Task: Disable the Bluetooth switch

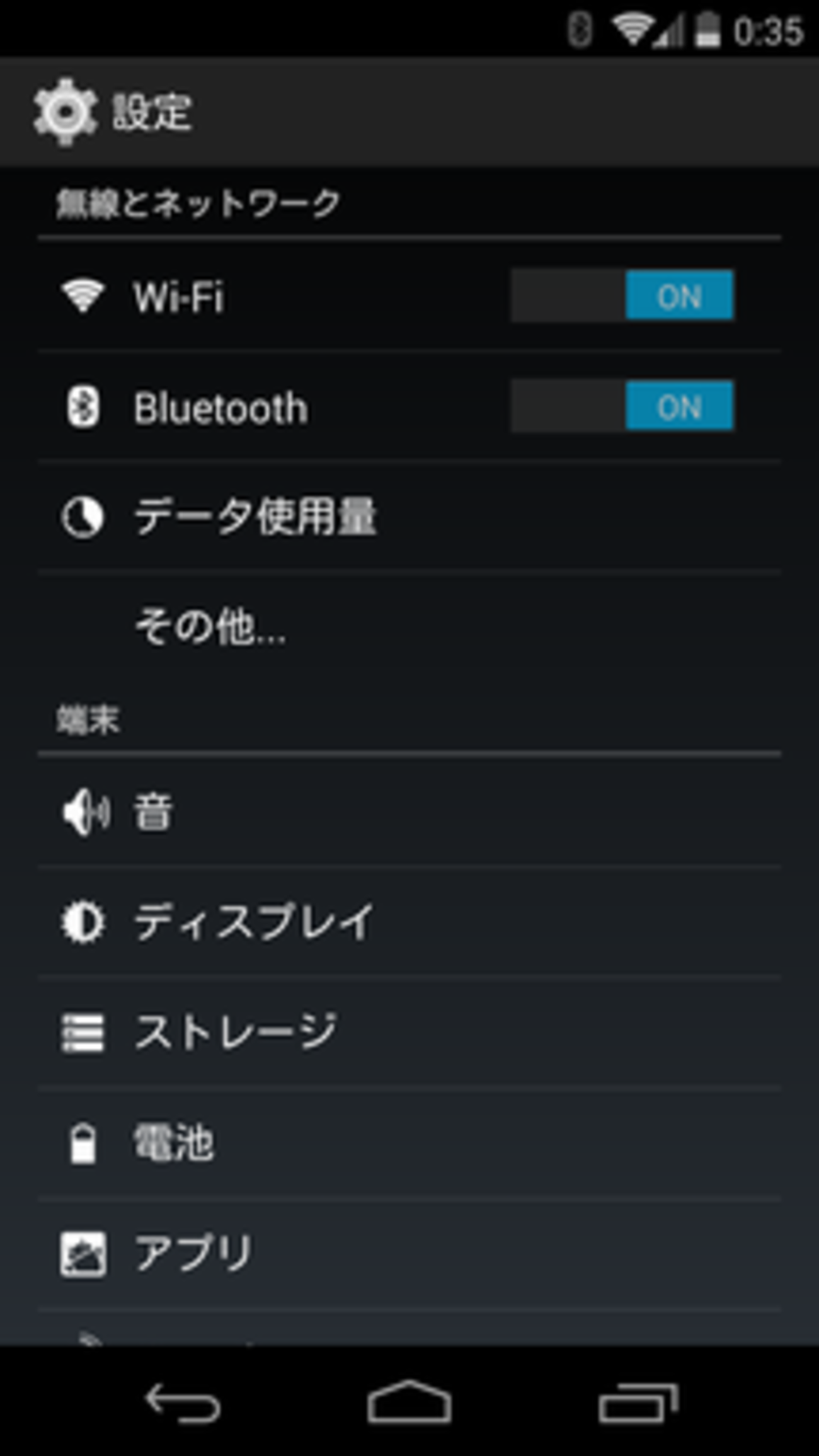Action: (622, 406)
